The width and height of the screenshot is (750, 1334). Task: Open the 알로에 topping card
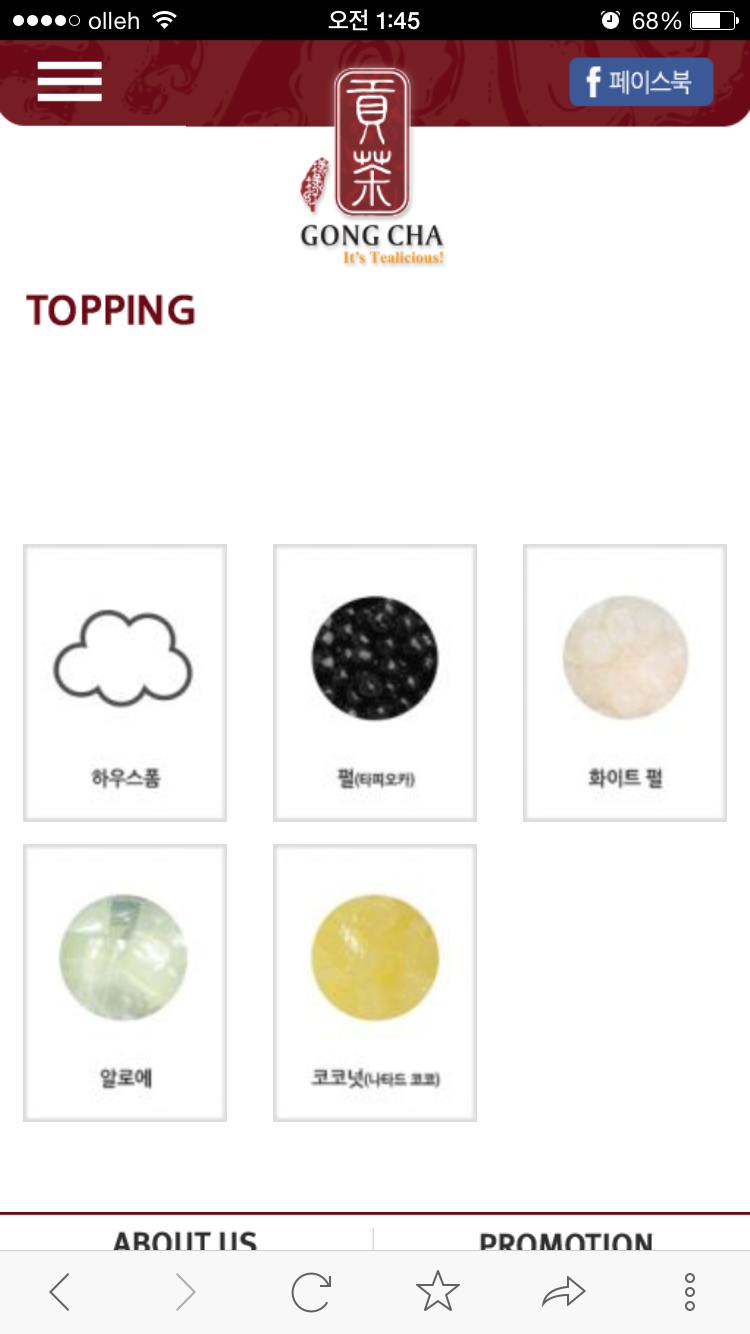[x=125, y=983]
